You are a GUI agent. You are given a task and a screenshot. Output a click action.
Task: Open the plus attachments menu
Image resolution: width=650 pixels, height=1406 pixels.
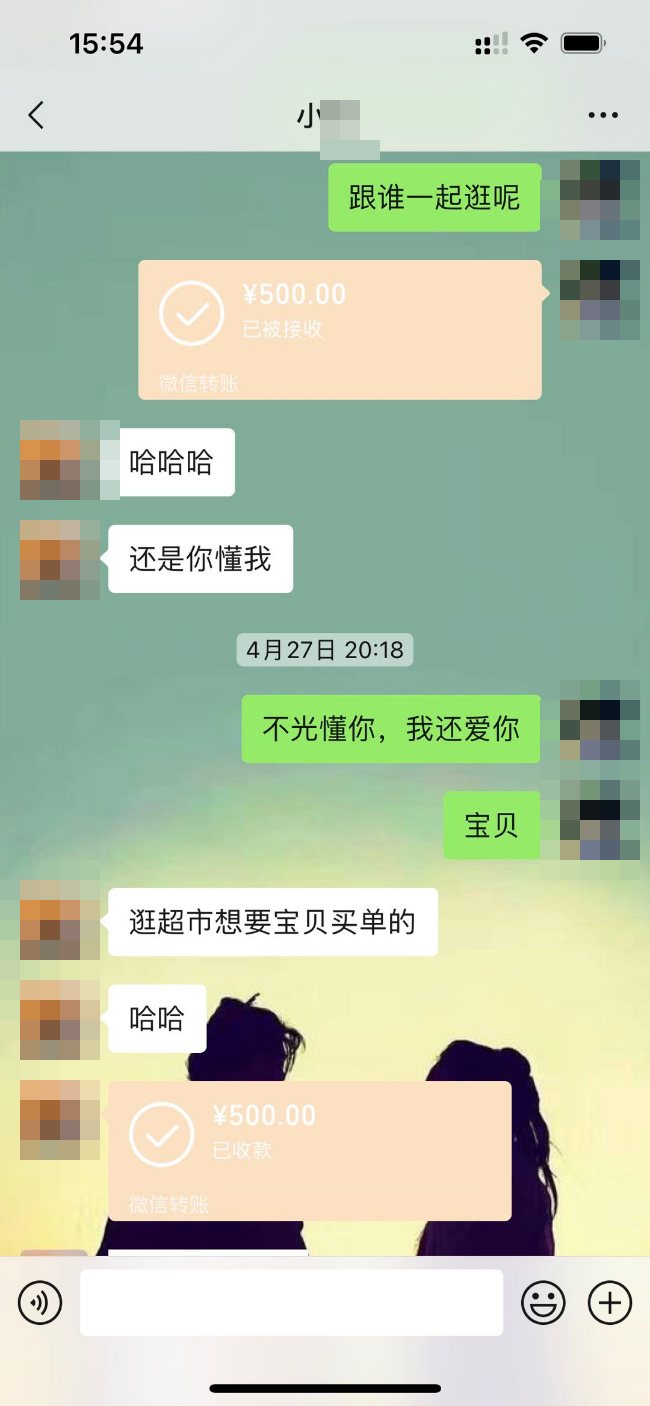[x=610, y=1303]
